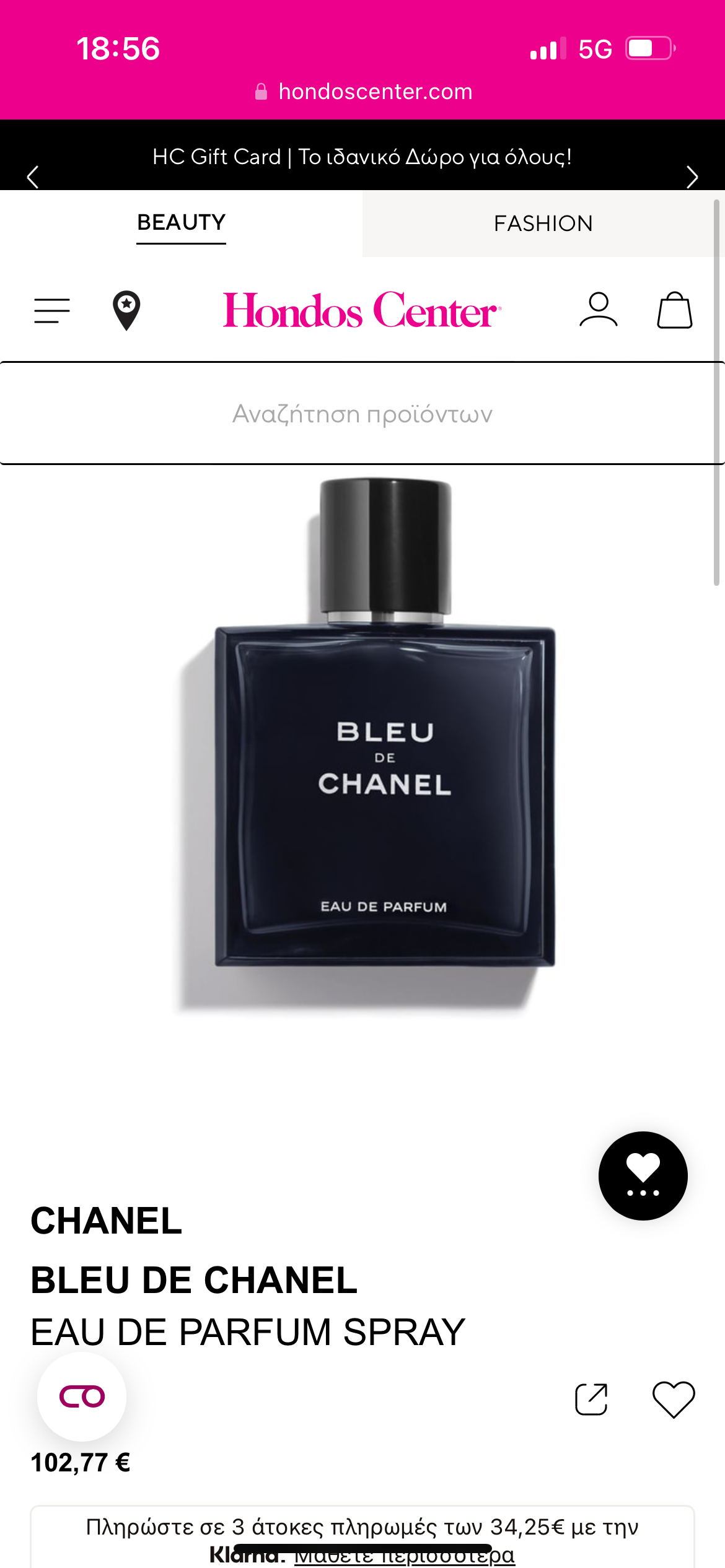Tap the product search field
This screenshot has width=725, height=1568.
click(362, 414)
